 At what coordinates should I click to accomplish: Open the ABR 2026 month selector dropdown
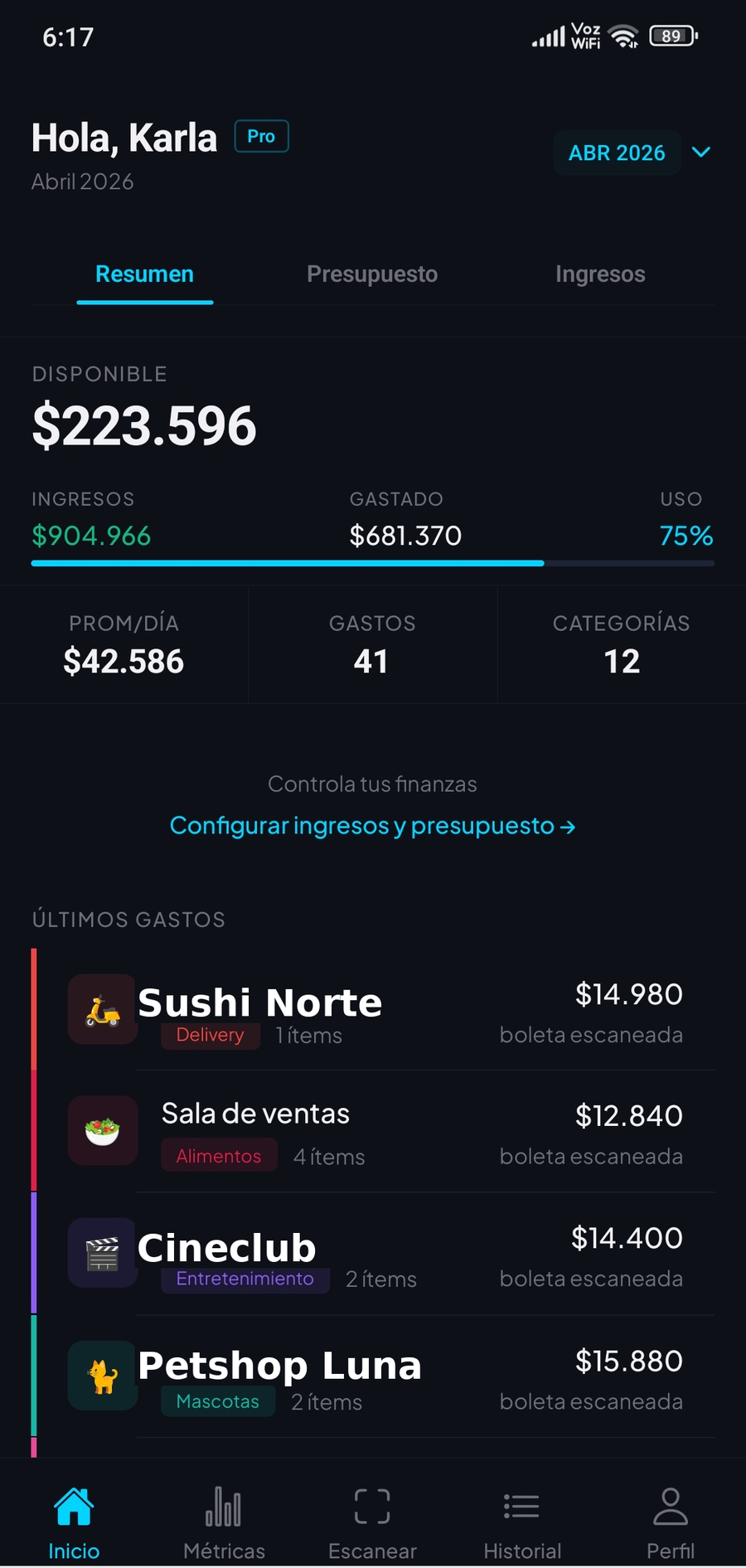[x=617, y=153]
